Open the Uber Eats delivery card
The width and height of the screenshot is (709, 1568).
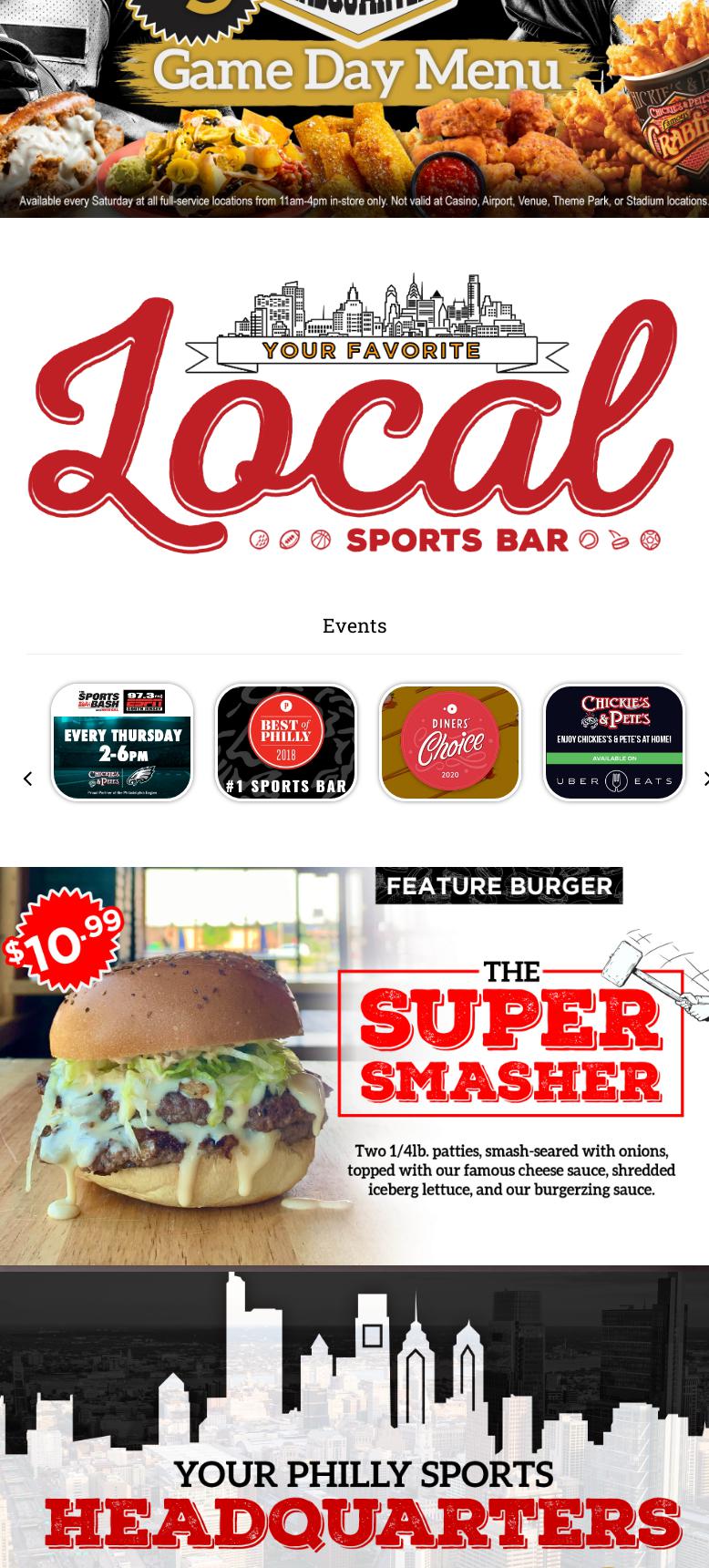click(x=614, y=742)
